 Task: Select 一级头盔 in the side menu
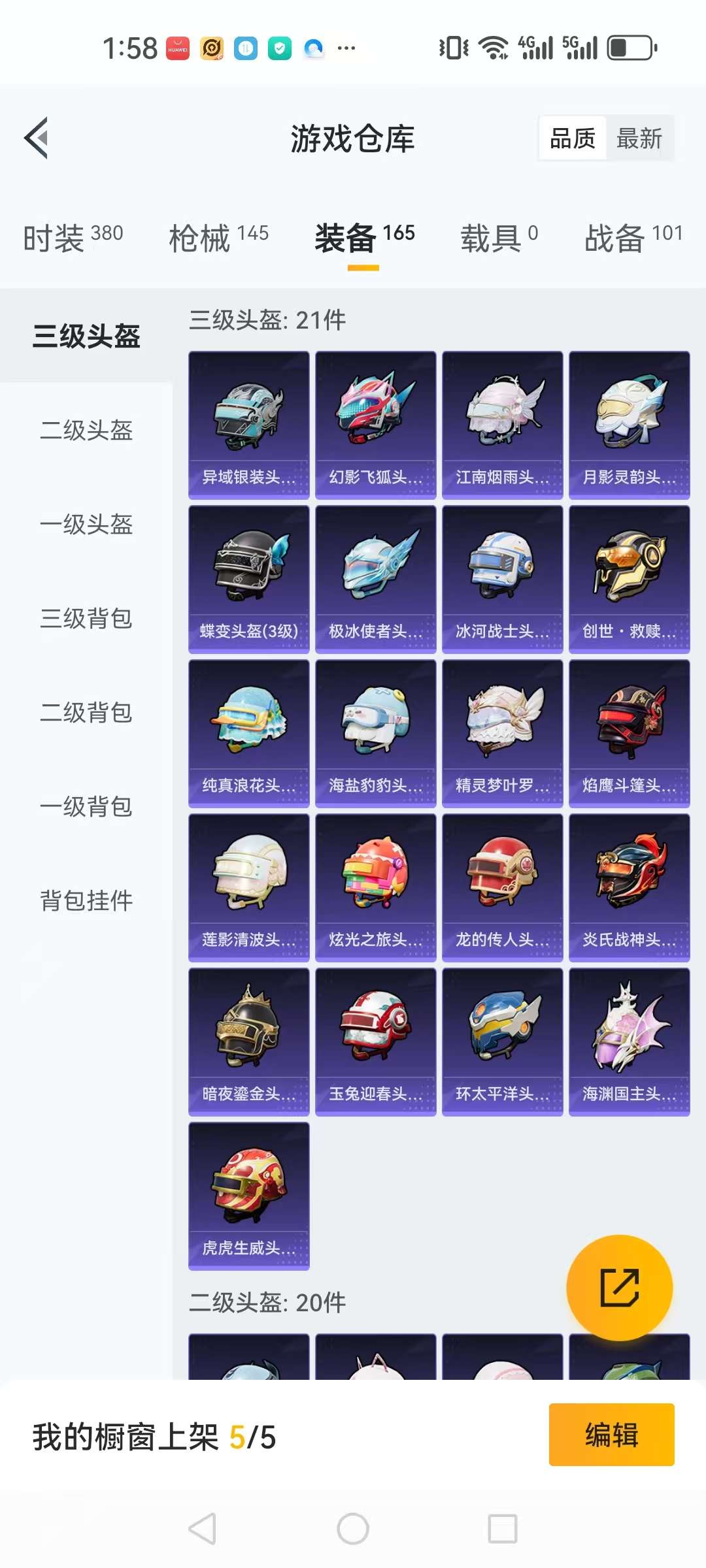coord(86,525)
